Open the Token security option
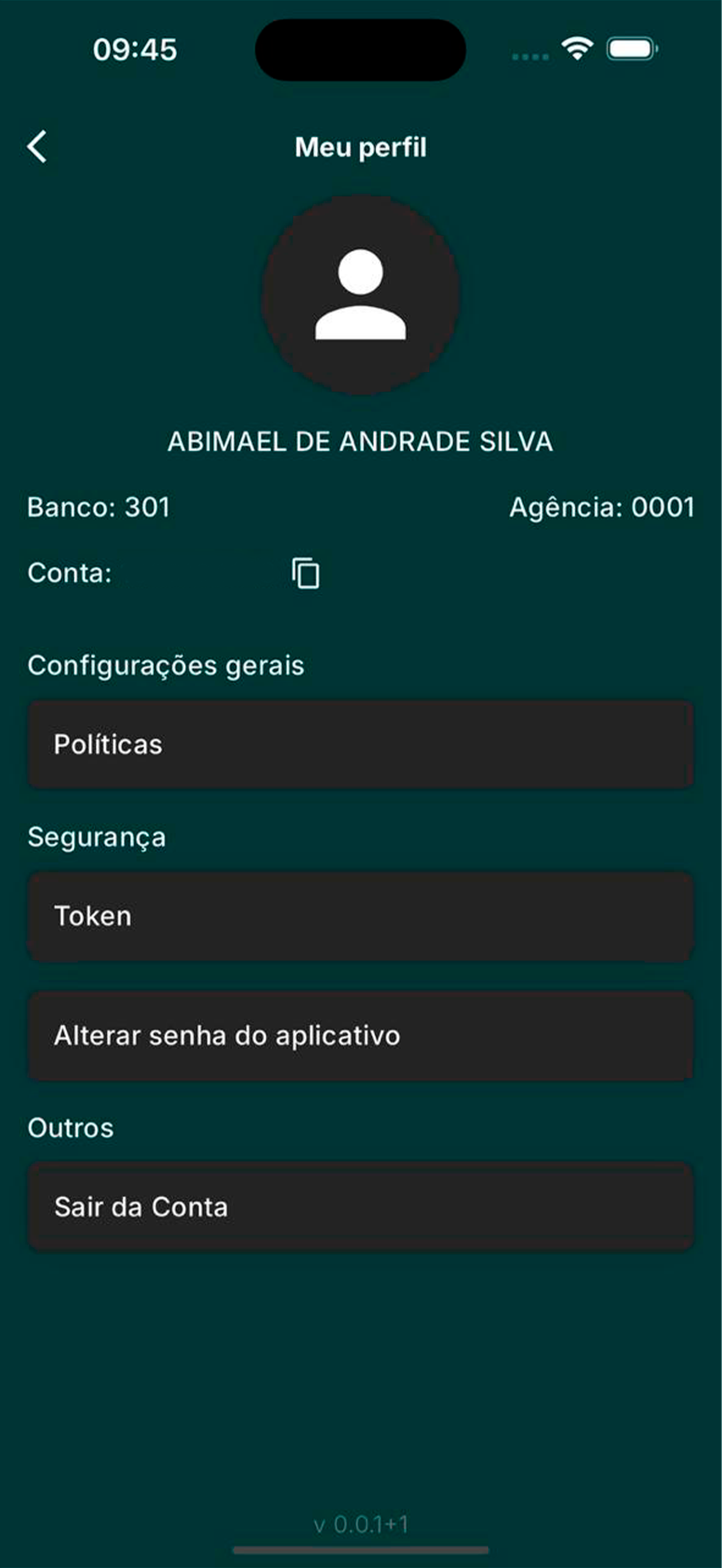The image size is (722, 1568). tap(360, 916)
